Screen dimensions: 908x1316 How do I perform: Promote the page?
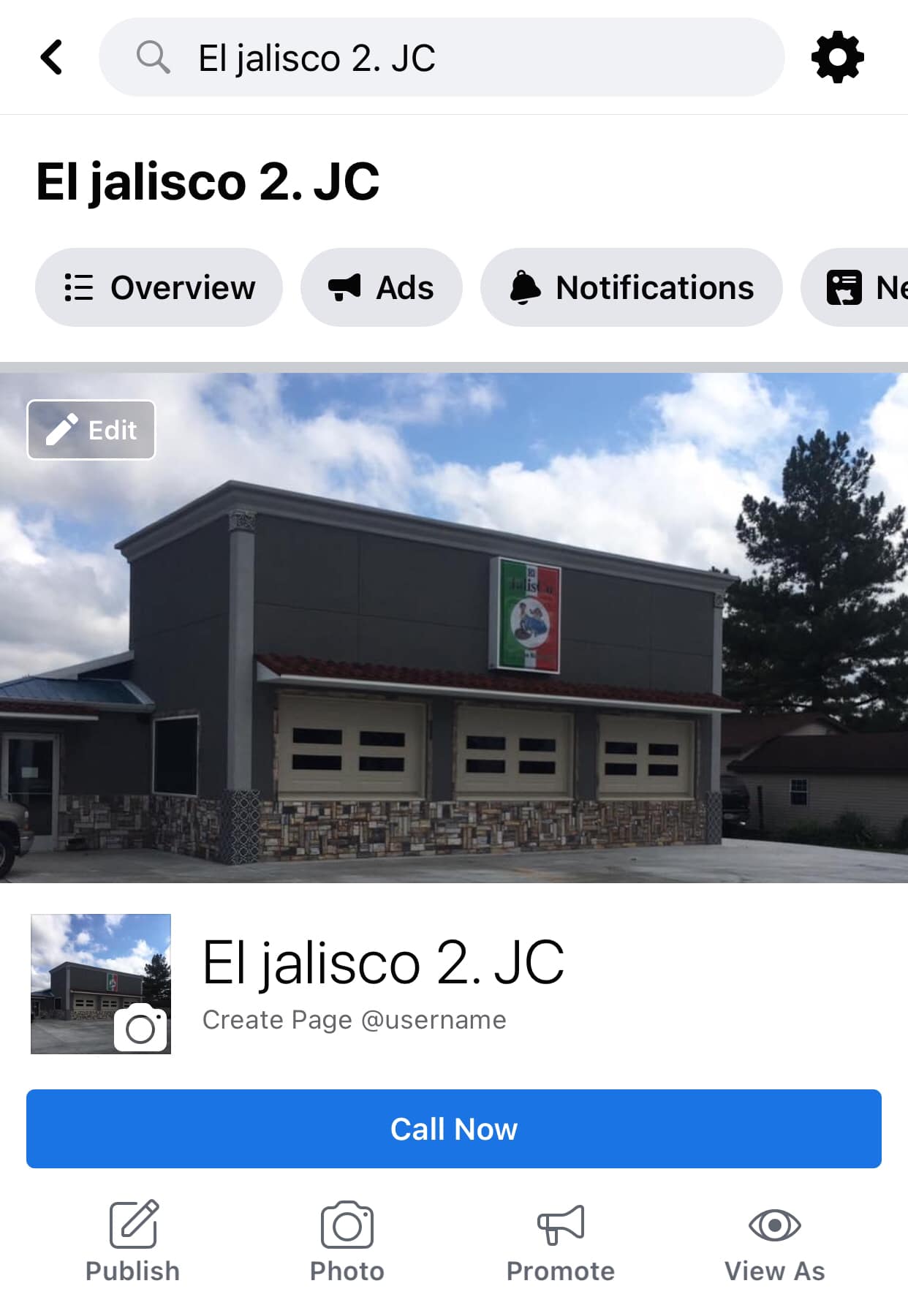(560, 1241)
